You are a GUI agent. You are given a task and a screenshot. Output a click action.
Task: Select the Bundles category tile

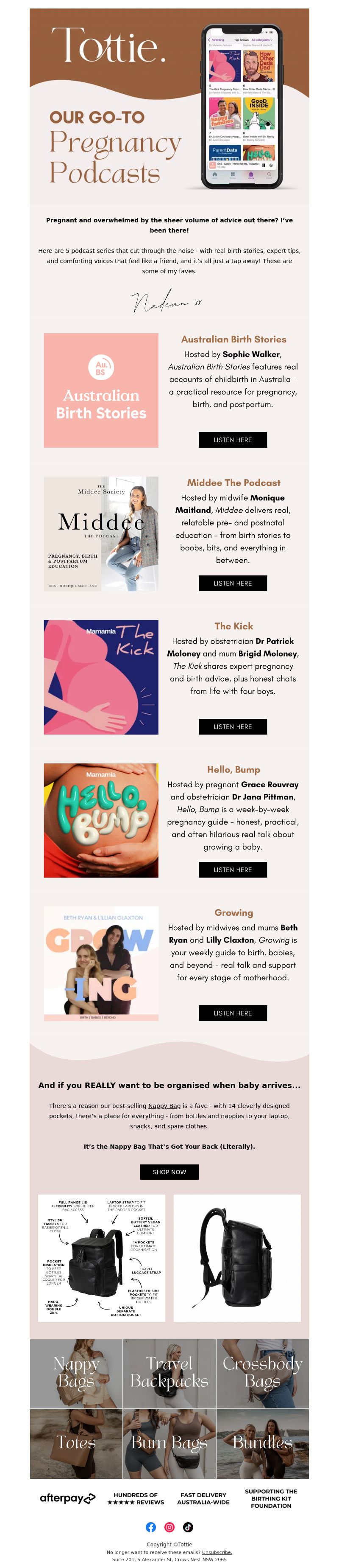click(262, 1443)
